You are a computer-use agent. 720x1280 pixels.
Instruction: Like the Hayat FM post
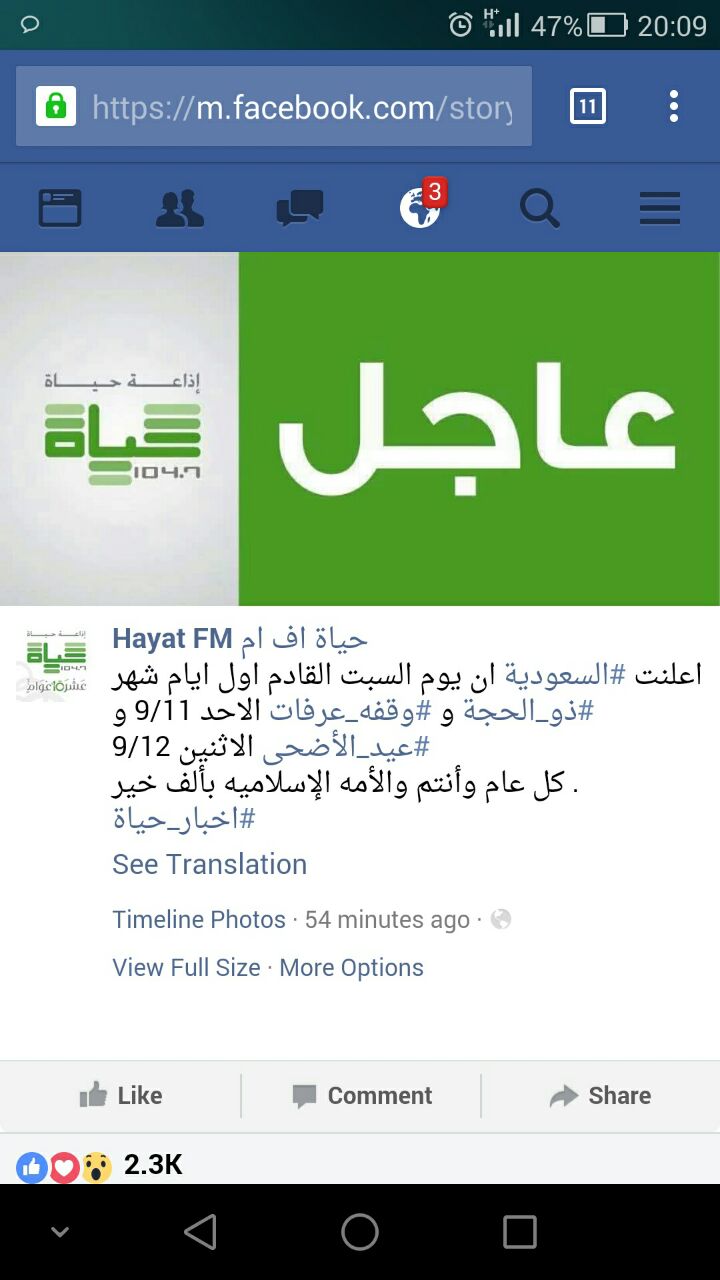(120, 1096)
